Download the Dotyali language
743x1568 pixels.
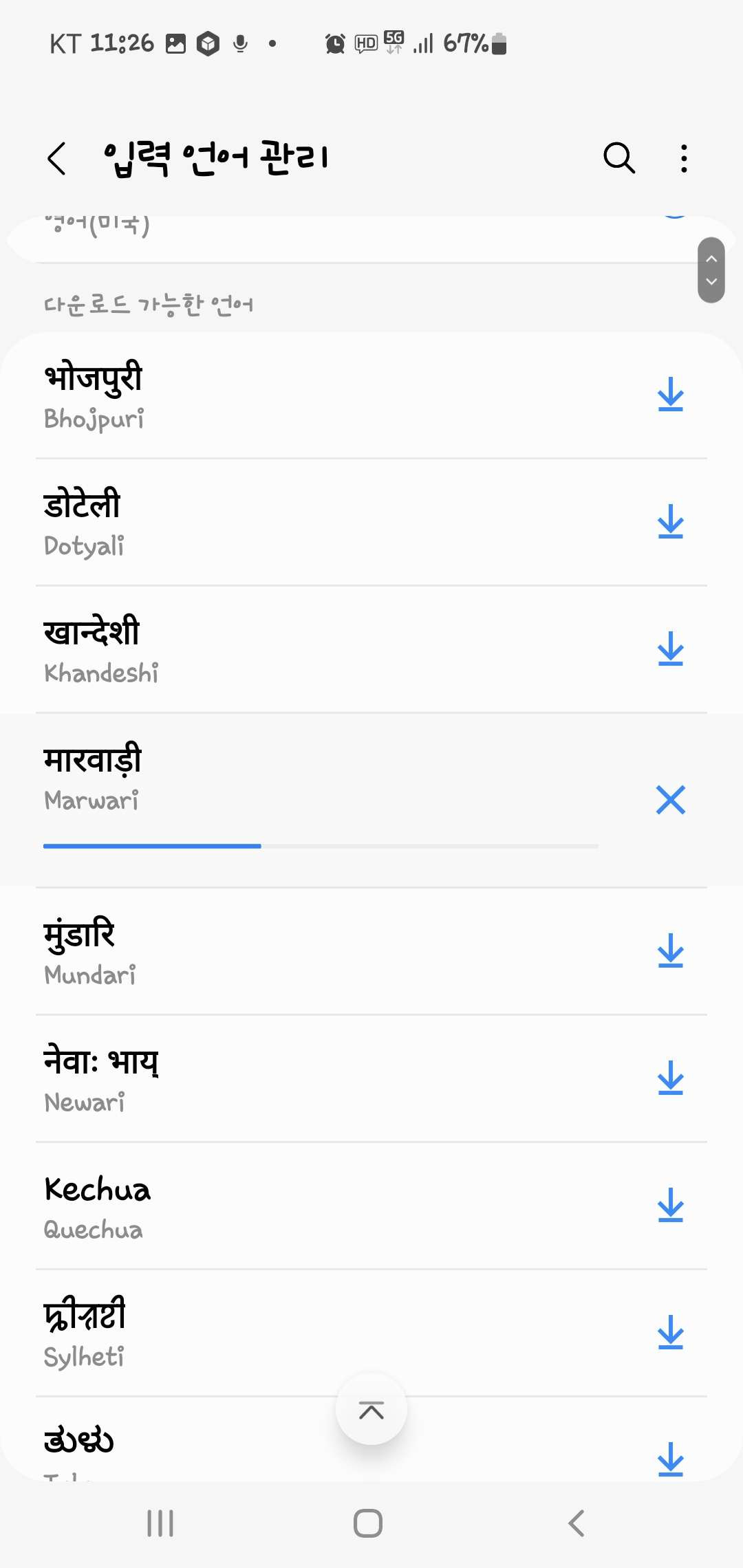click(x=670, y=522)
